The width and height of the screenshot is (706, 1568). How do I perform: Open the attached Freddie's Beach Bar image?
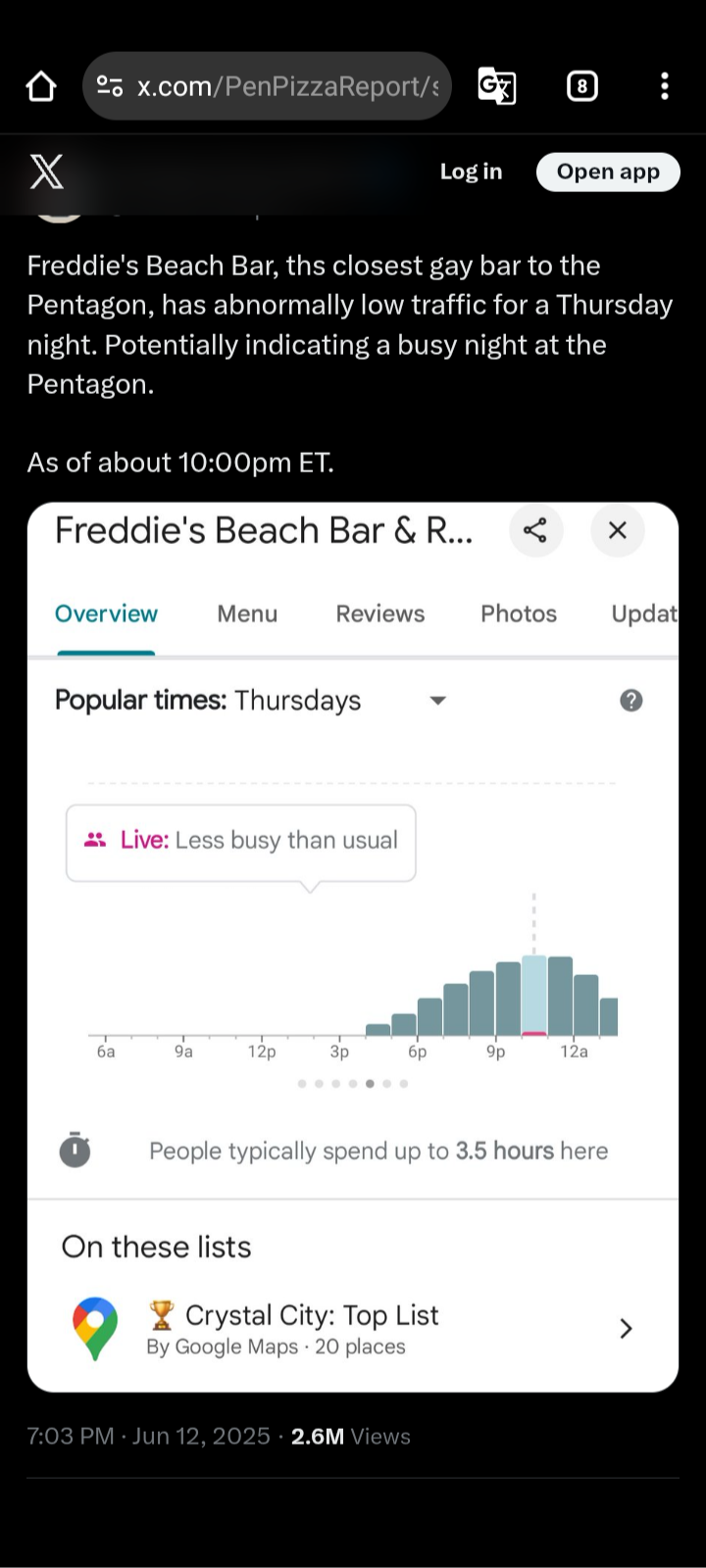click(353, 948)
